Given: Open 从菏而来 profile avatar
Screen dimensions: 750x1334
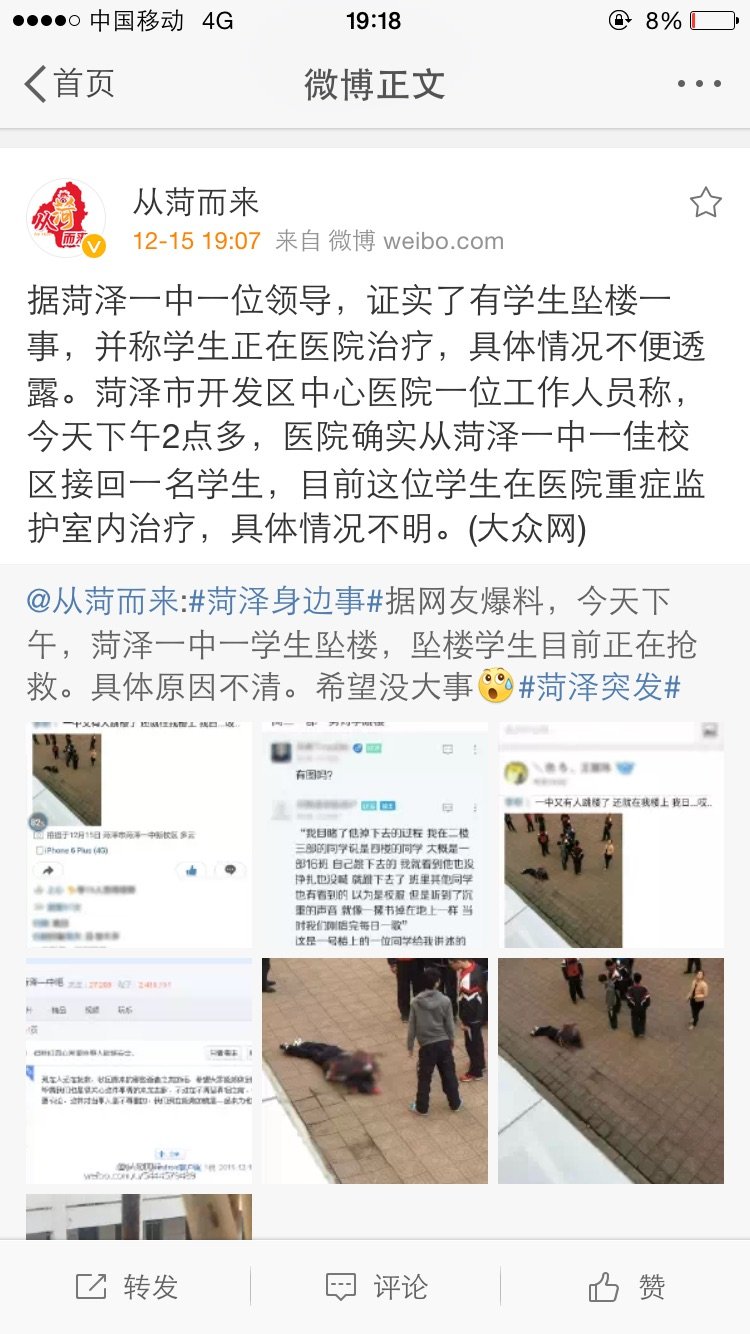Looking at the screenshot, I should tap(66, 219).
